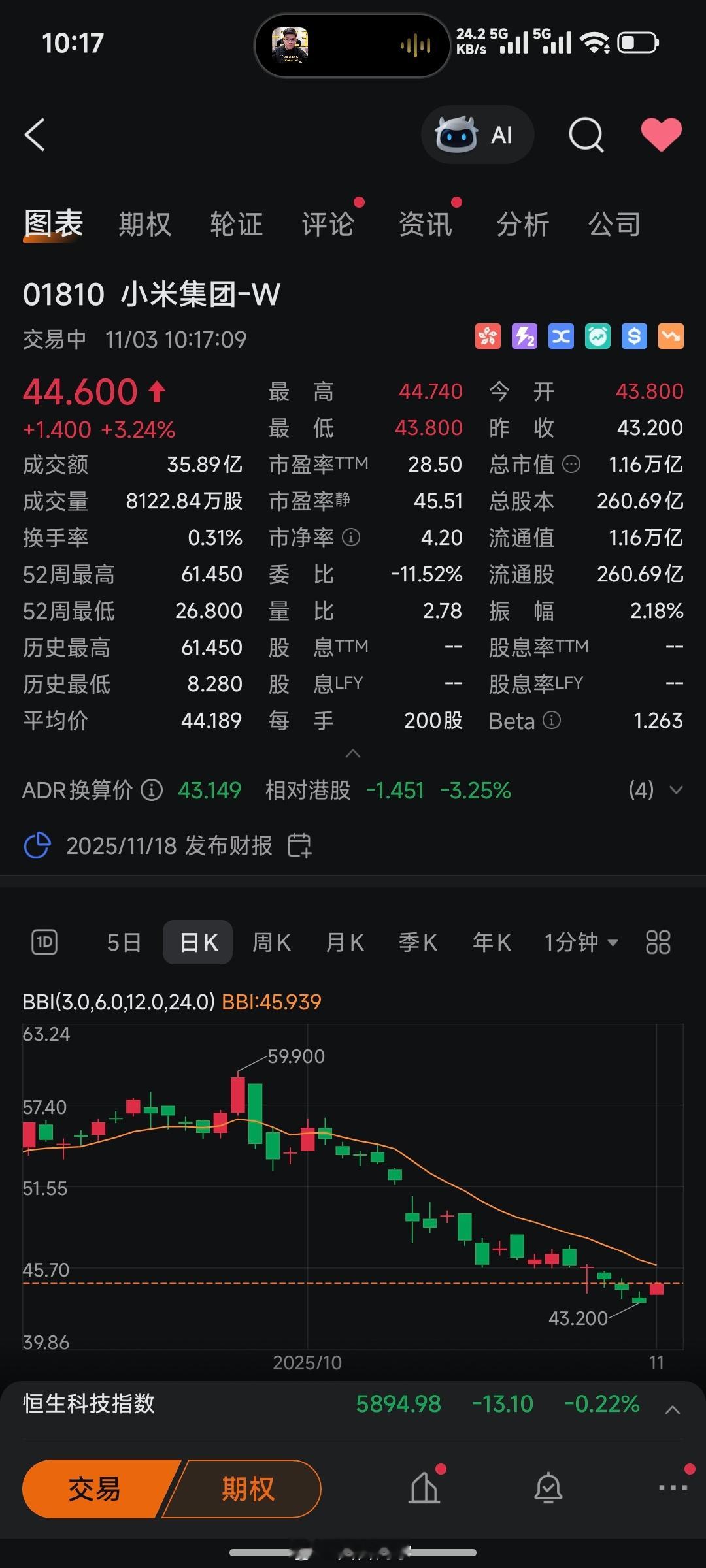Viewport: 706px width, 1568px height.
Task: Select the 周K chart period
Action: 270,941
